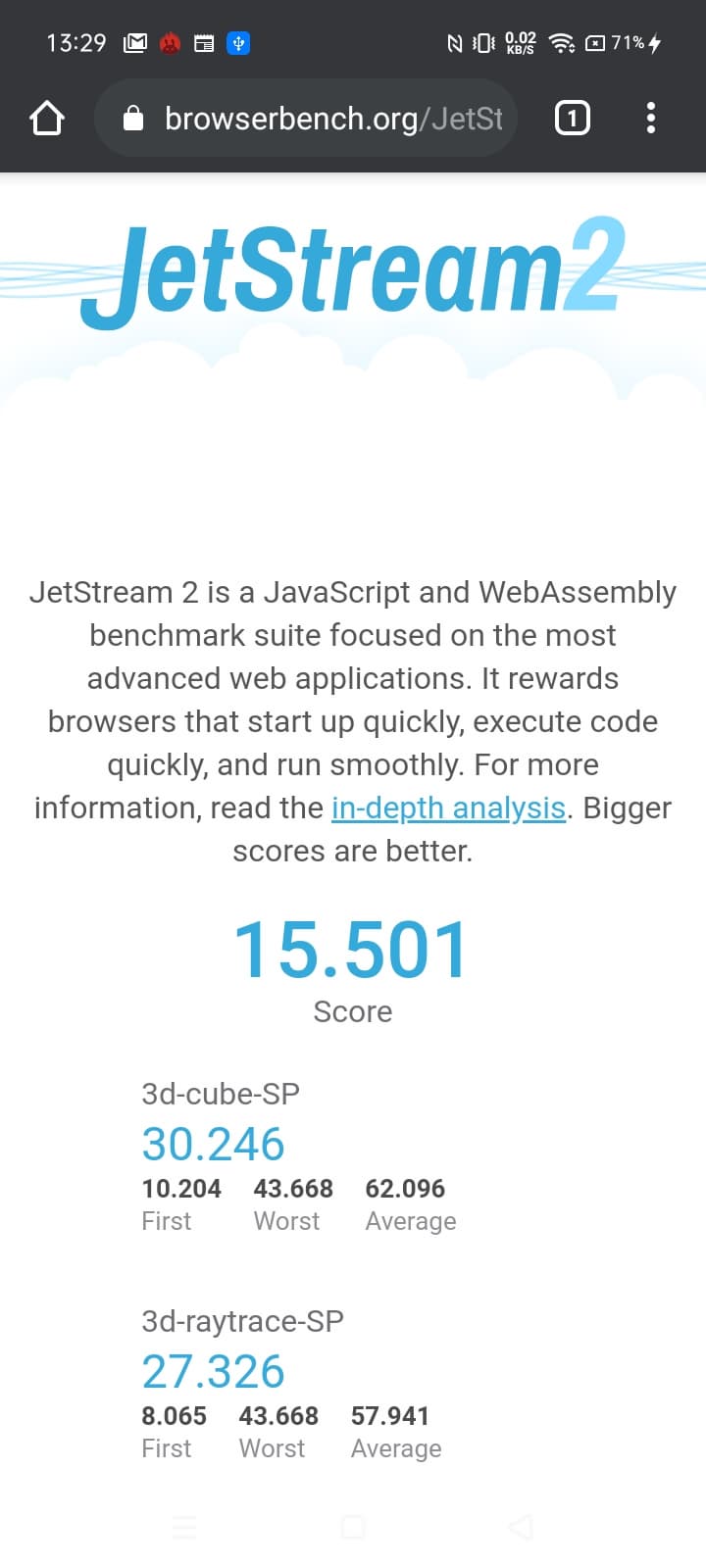Viewport: 706px width, 1568px height.
Task: Open the in-depth analysis link
Action: (448, 808)
